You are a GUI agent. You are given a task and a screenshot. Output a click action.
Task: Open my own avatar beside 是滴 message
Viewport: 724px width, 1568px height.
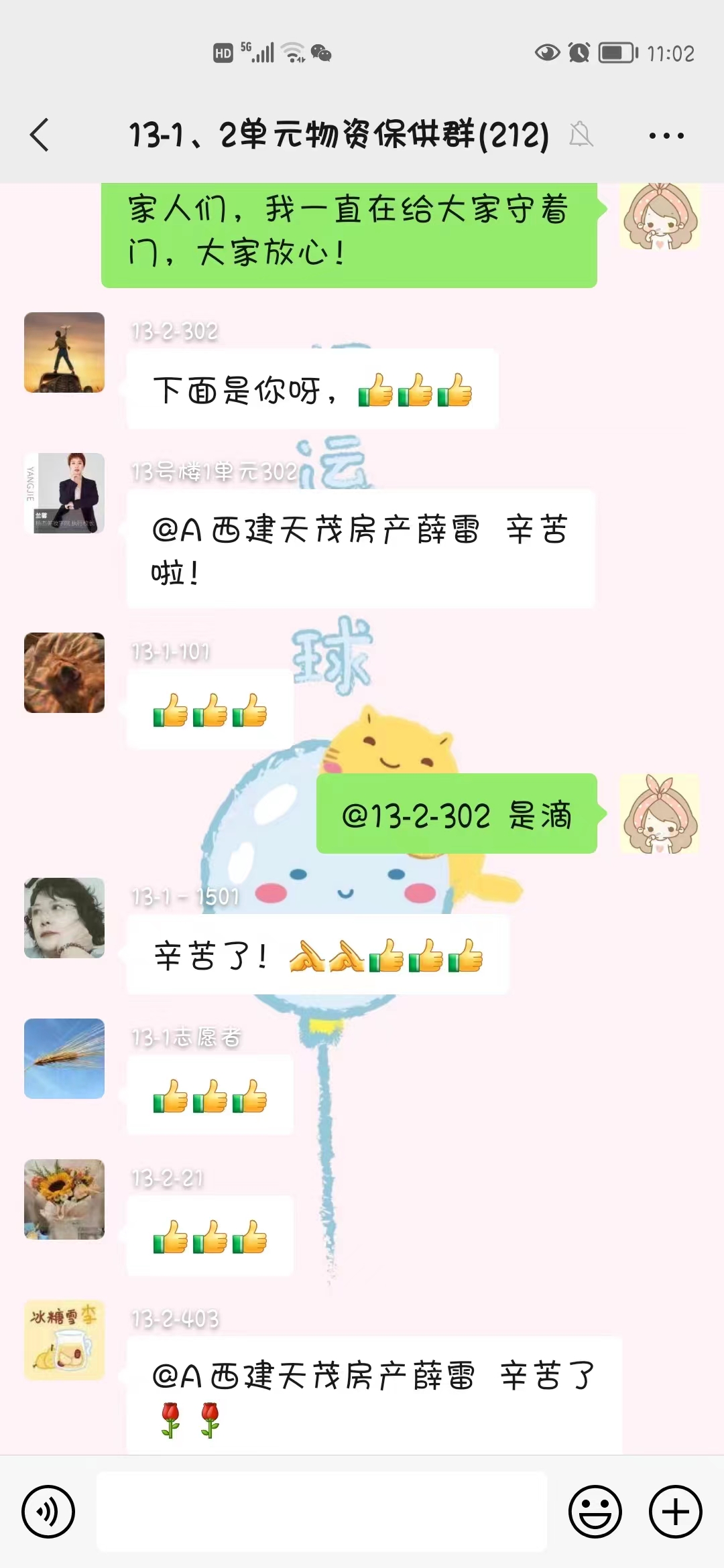(660, 813)
